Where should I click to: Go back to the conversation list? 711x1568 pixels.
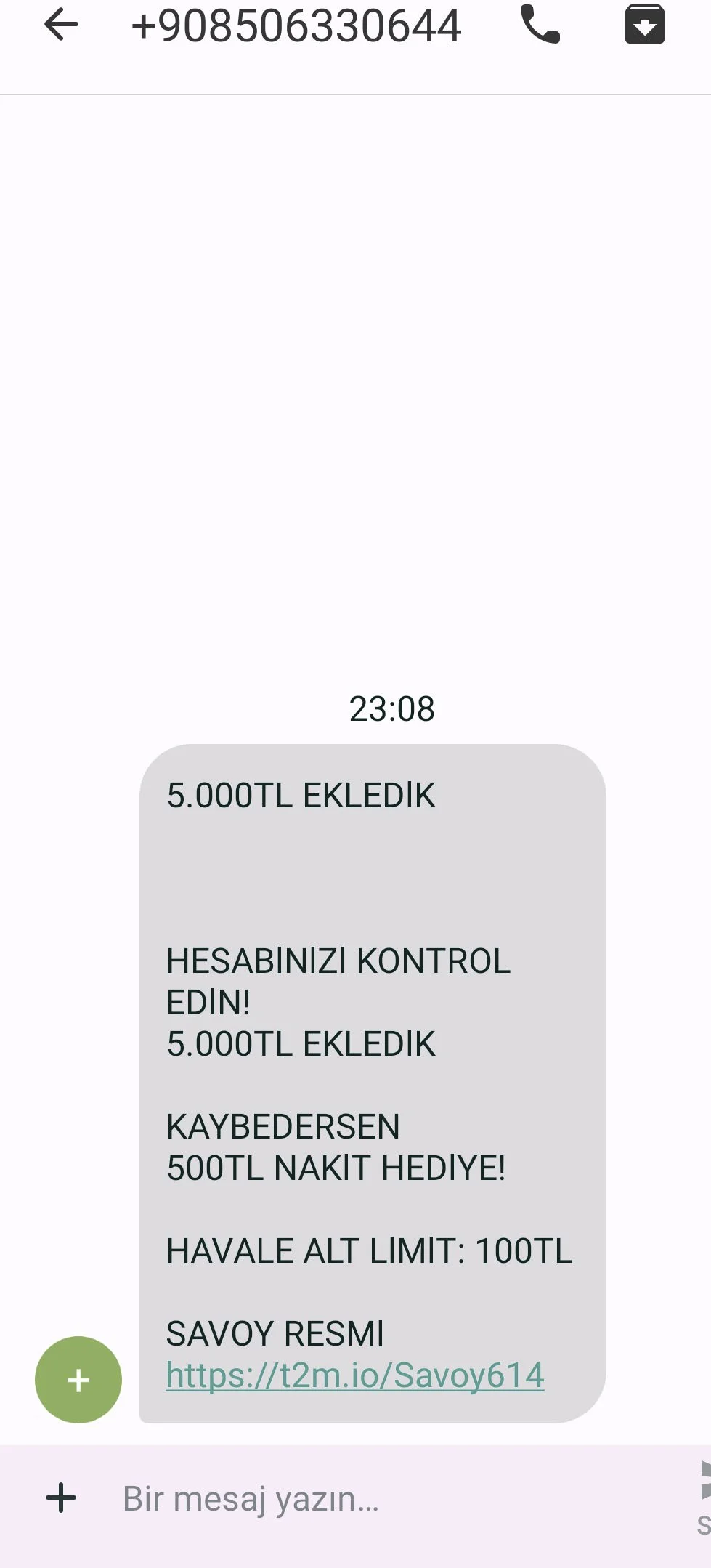pos(61,26)
